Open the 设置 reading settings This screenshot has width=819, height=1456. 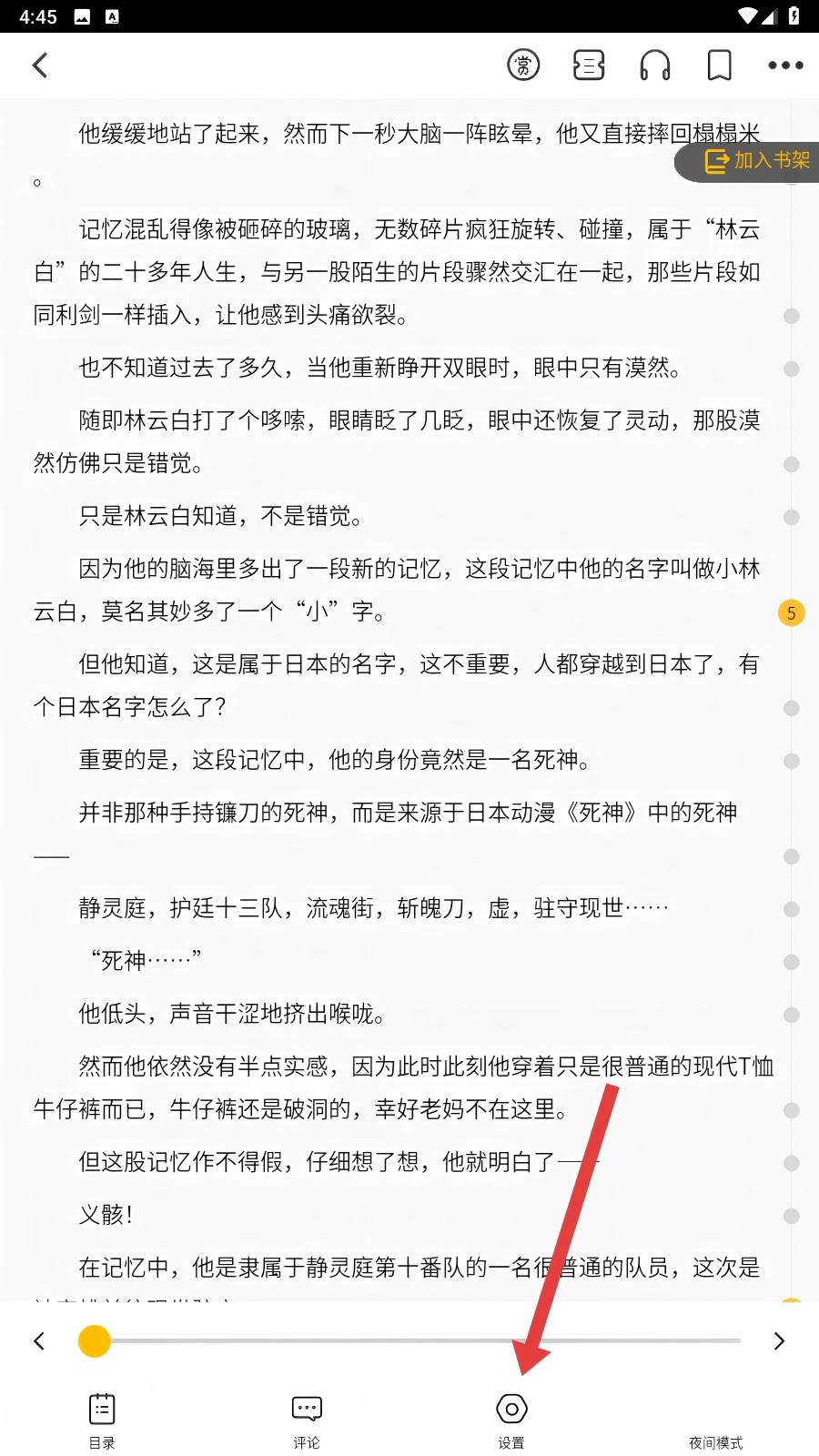[x=511, y=1420]
